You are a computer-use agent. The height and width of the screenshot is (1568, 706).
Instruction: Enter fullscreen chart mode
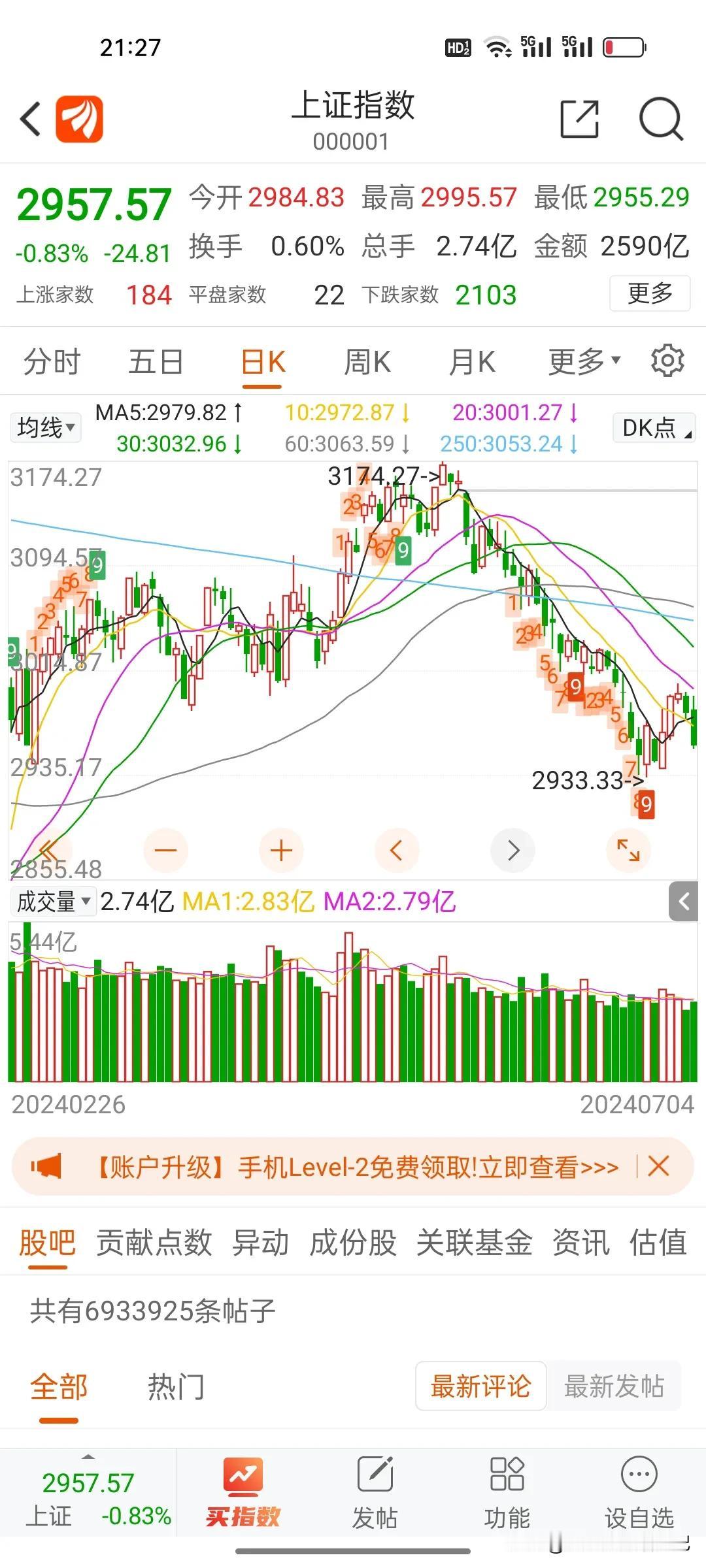point(628,850)
